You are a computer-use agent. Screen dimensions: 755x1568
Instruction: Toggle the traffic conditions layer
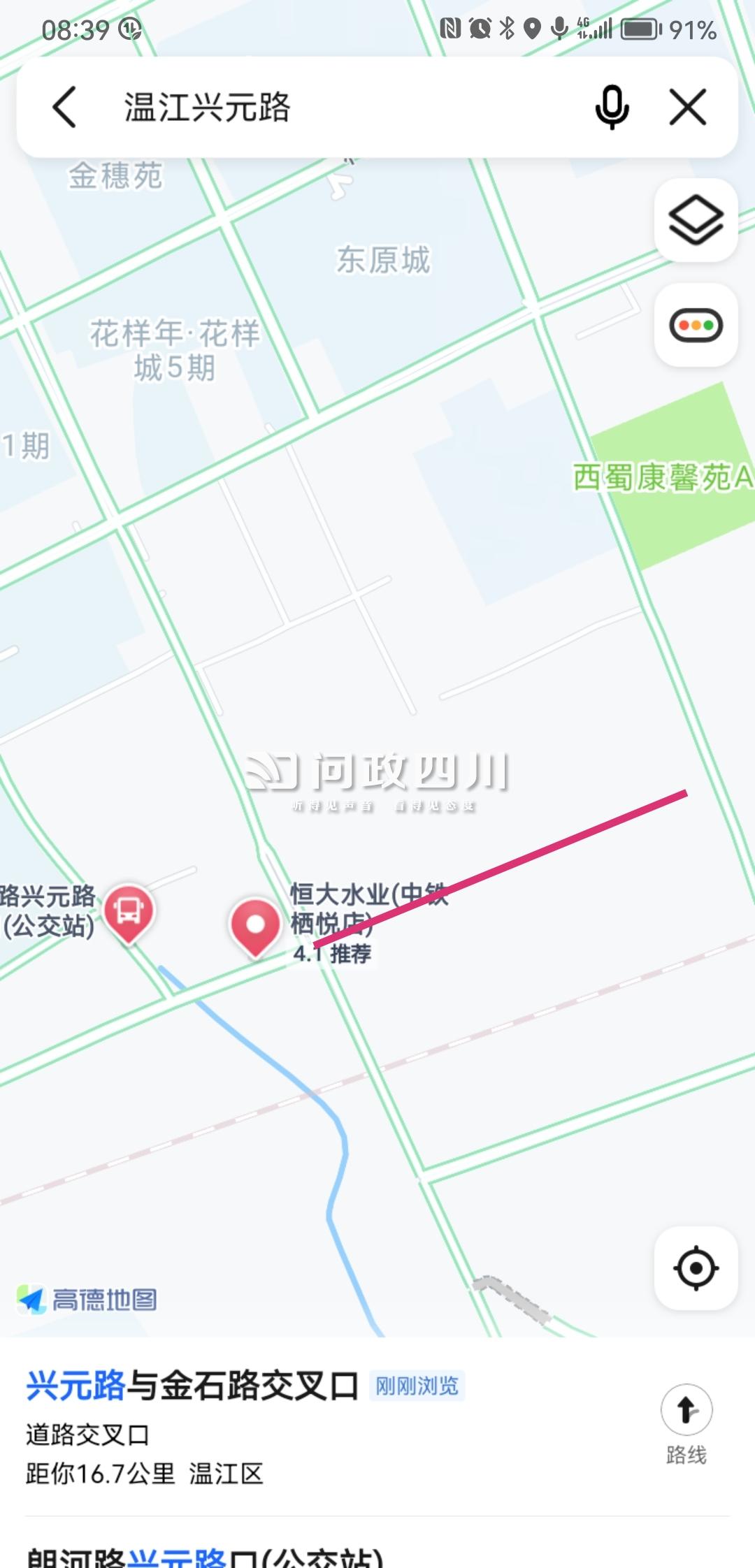[696, 326]
